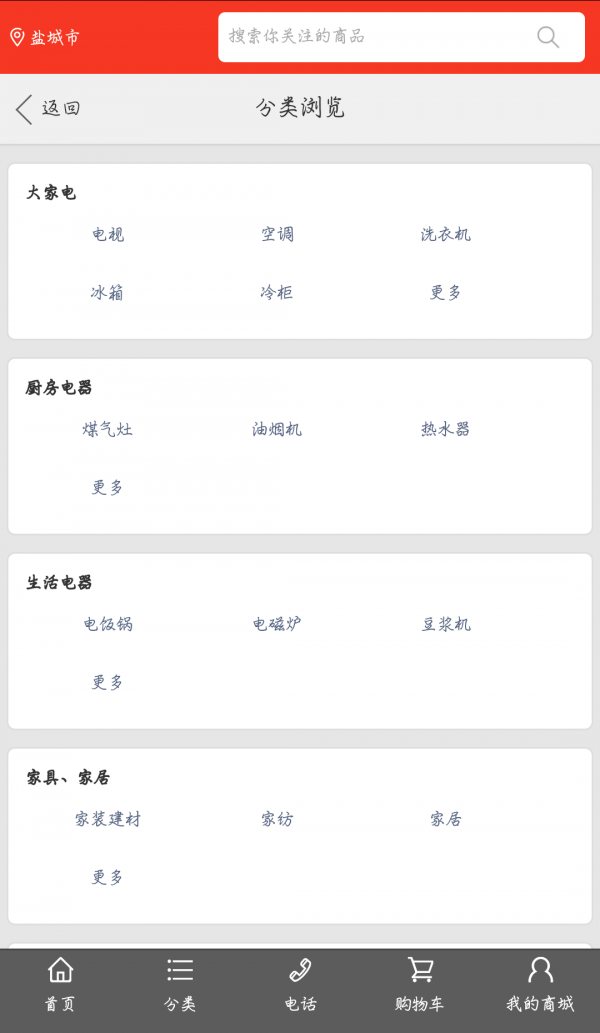Image resolution: width=600 pixels, height=1033 pixels.
Task: Tap the magnifier search icon
Action: (x=547, y=37)
